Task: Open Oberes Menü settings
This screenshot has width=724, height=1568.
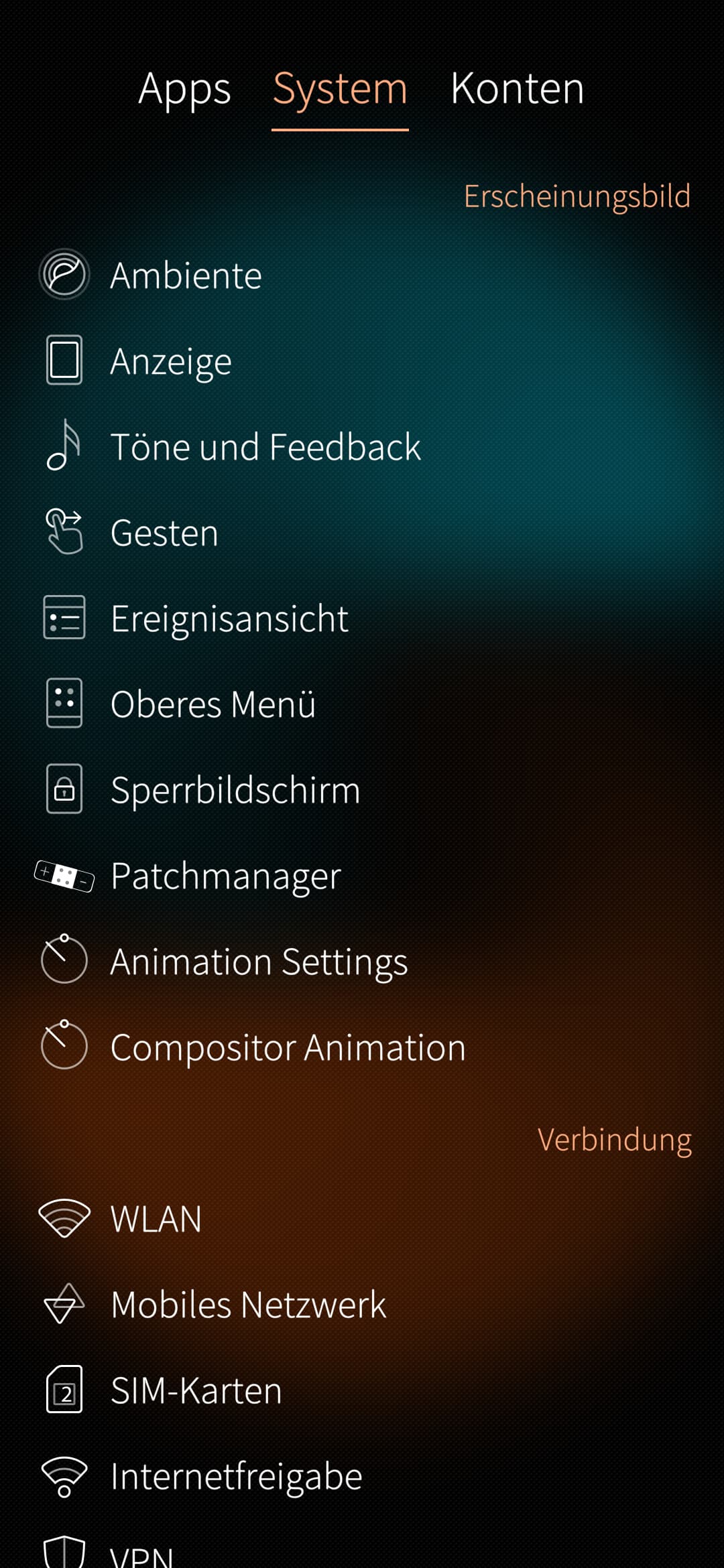Action: [213, 704]
